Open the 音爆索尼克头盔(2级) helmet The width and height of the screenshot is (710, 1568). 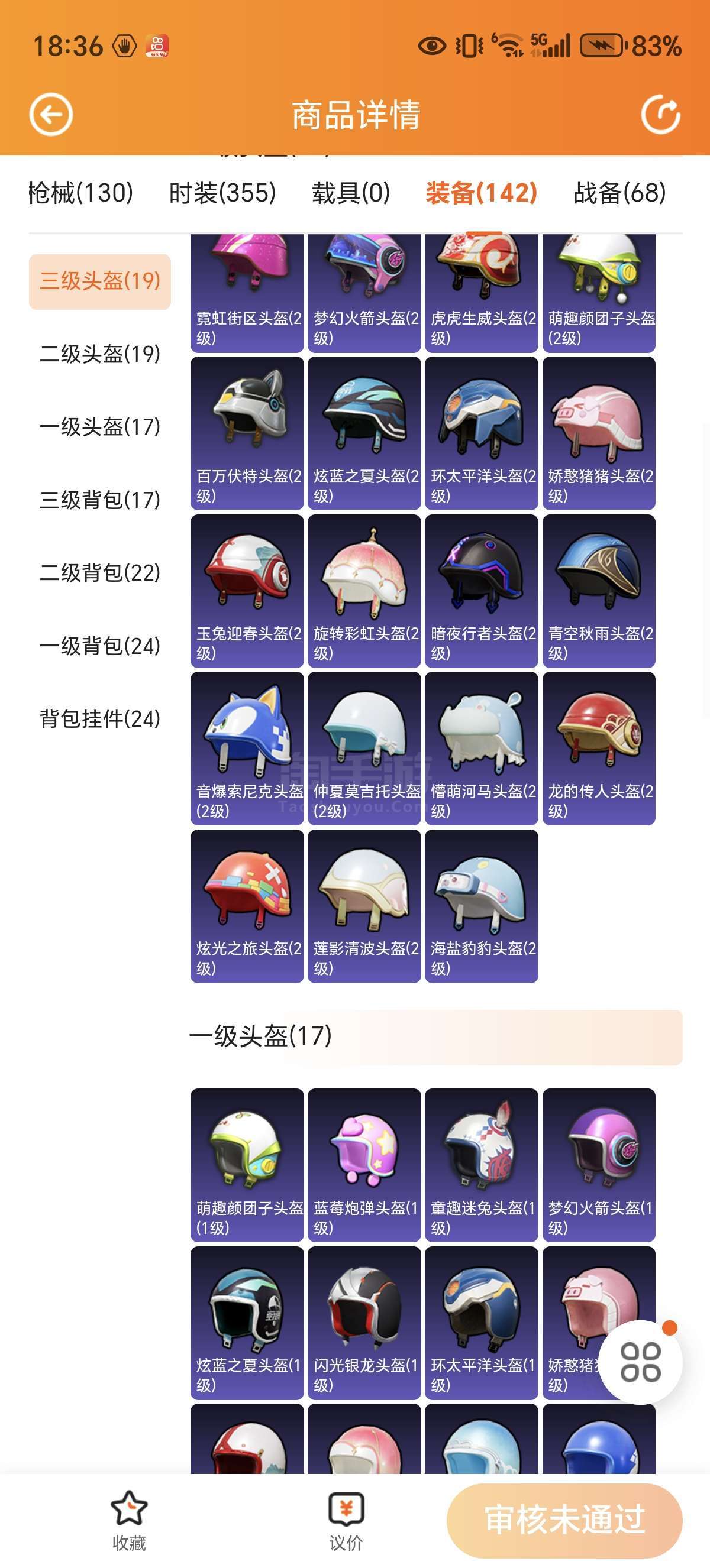point(247,748)
